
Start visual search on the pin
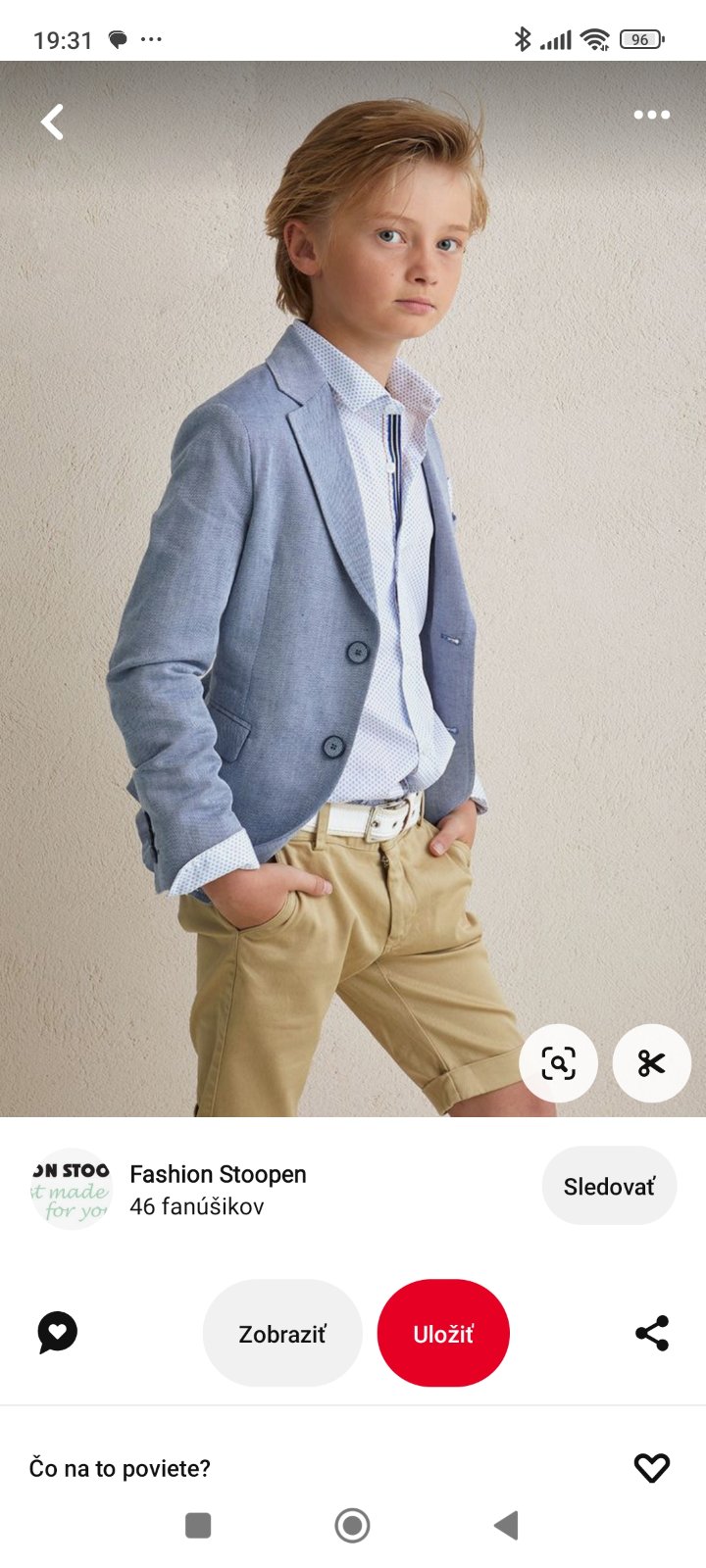tap(558, 1063)
